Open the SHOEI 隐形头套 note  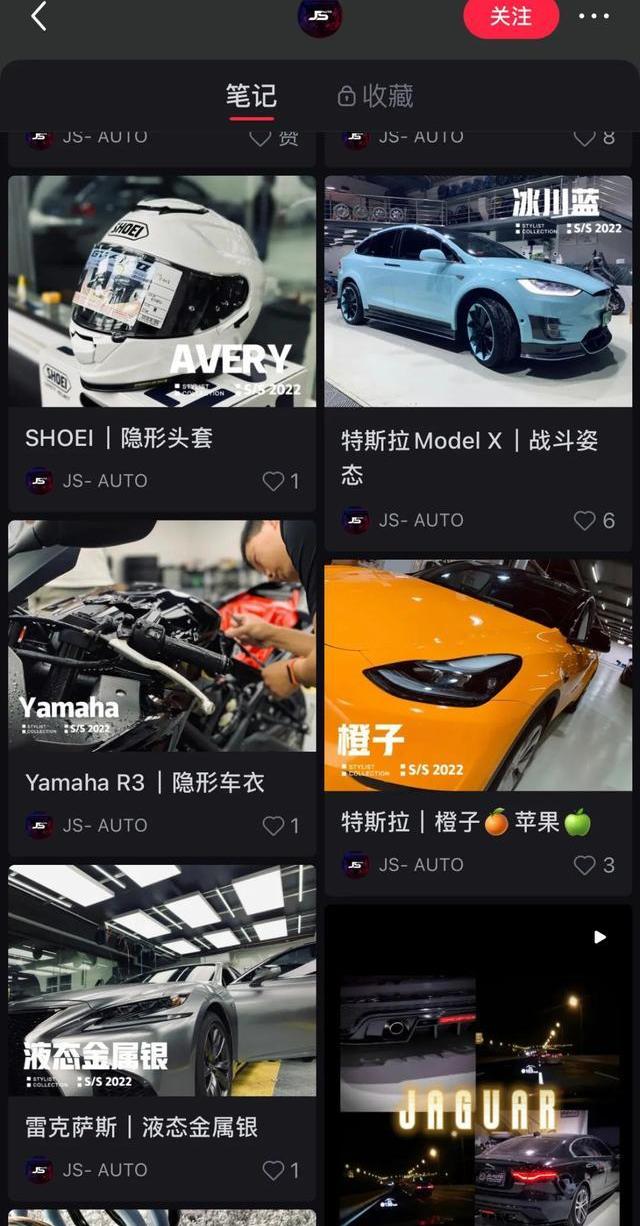point(162,291)
